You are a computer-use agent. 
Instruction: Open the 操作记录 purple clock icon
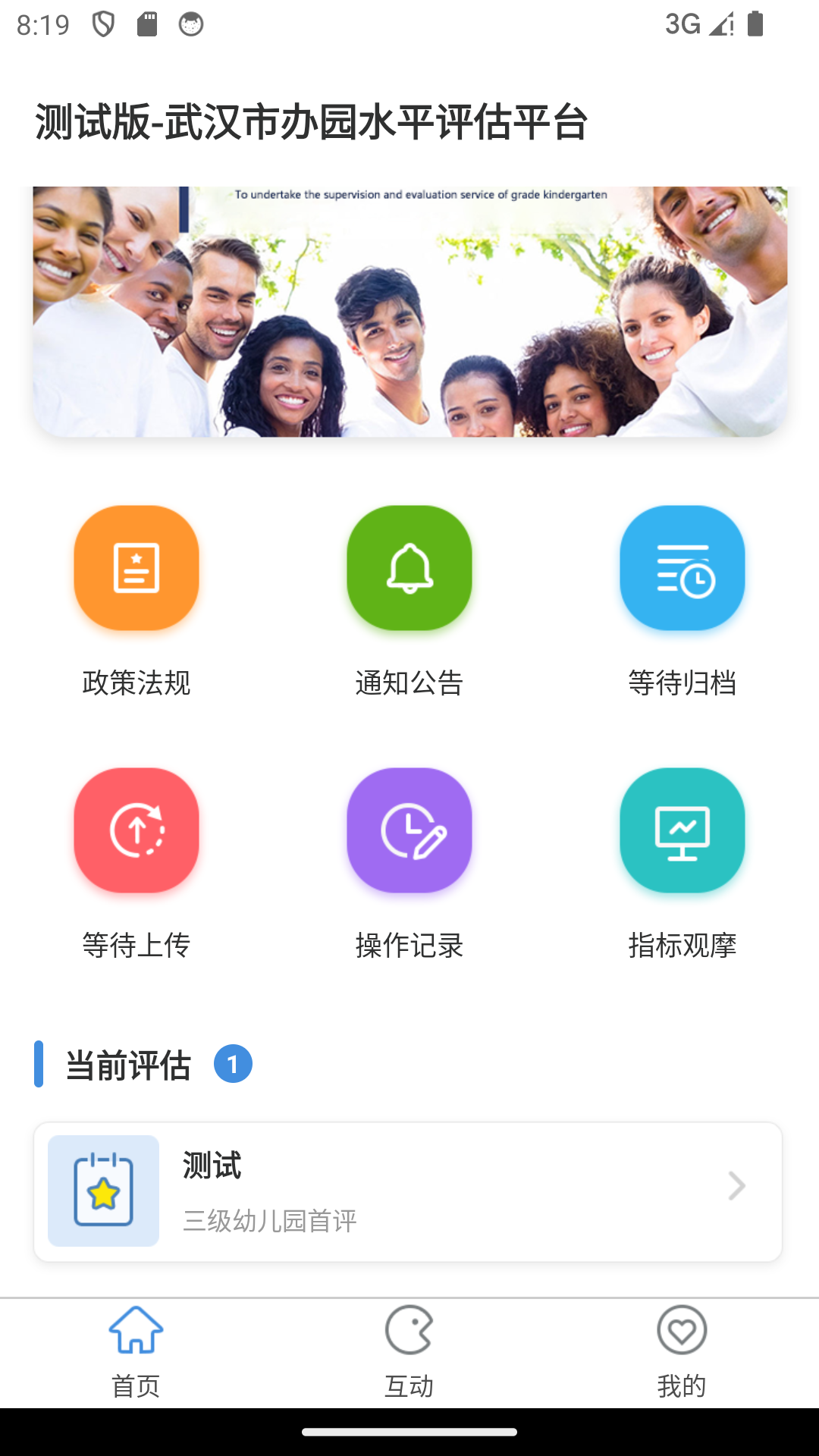point(409,830)
